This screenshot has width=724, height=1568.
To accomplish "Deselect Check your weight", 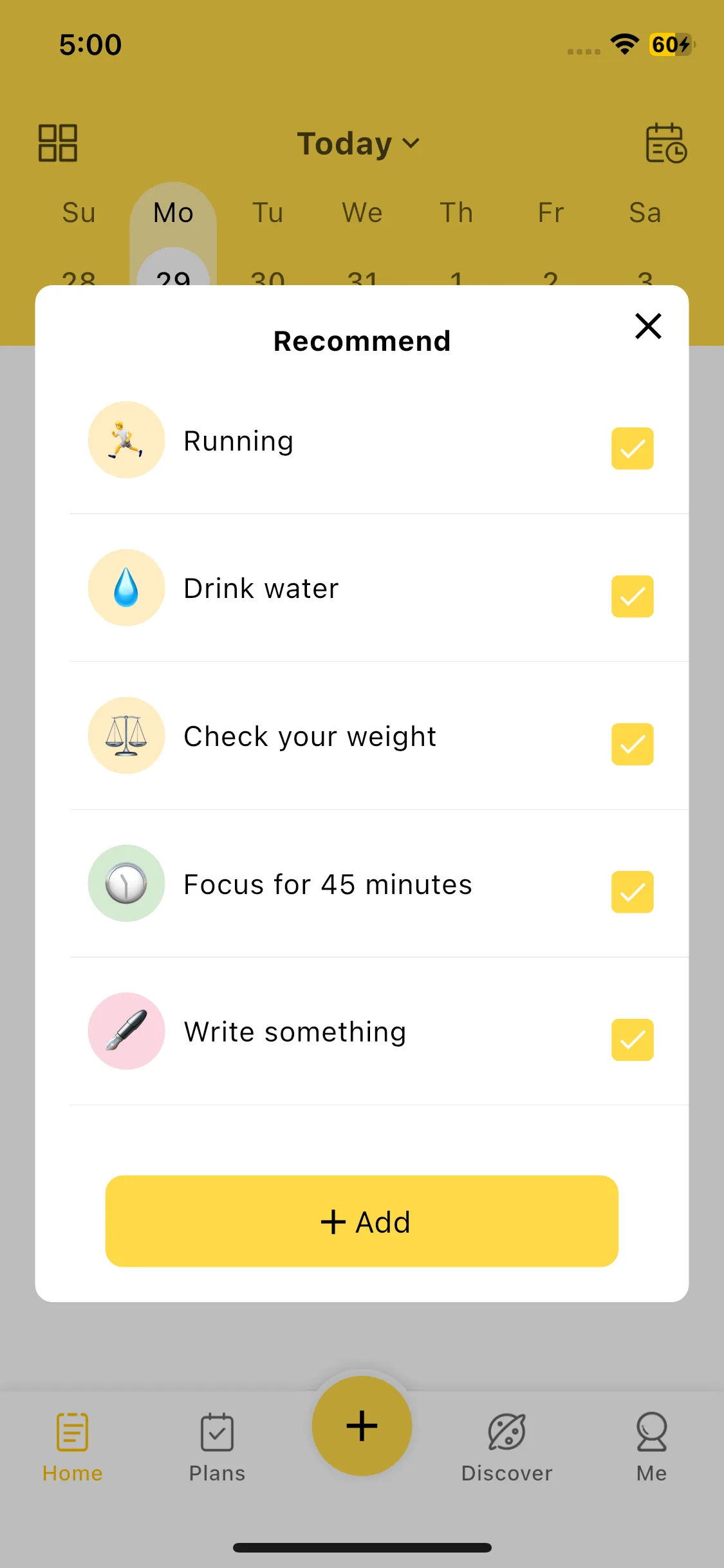I will 632,744.
